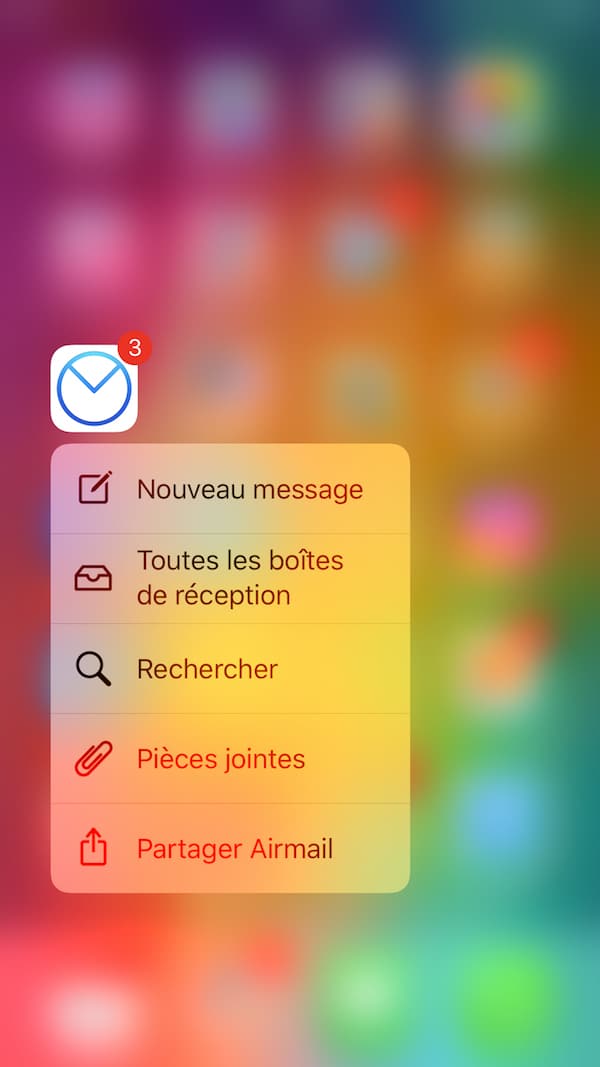Choose the Rechercher quick action
Screen dimensions: 600x1067
pos(230,668)
